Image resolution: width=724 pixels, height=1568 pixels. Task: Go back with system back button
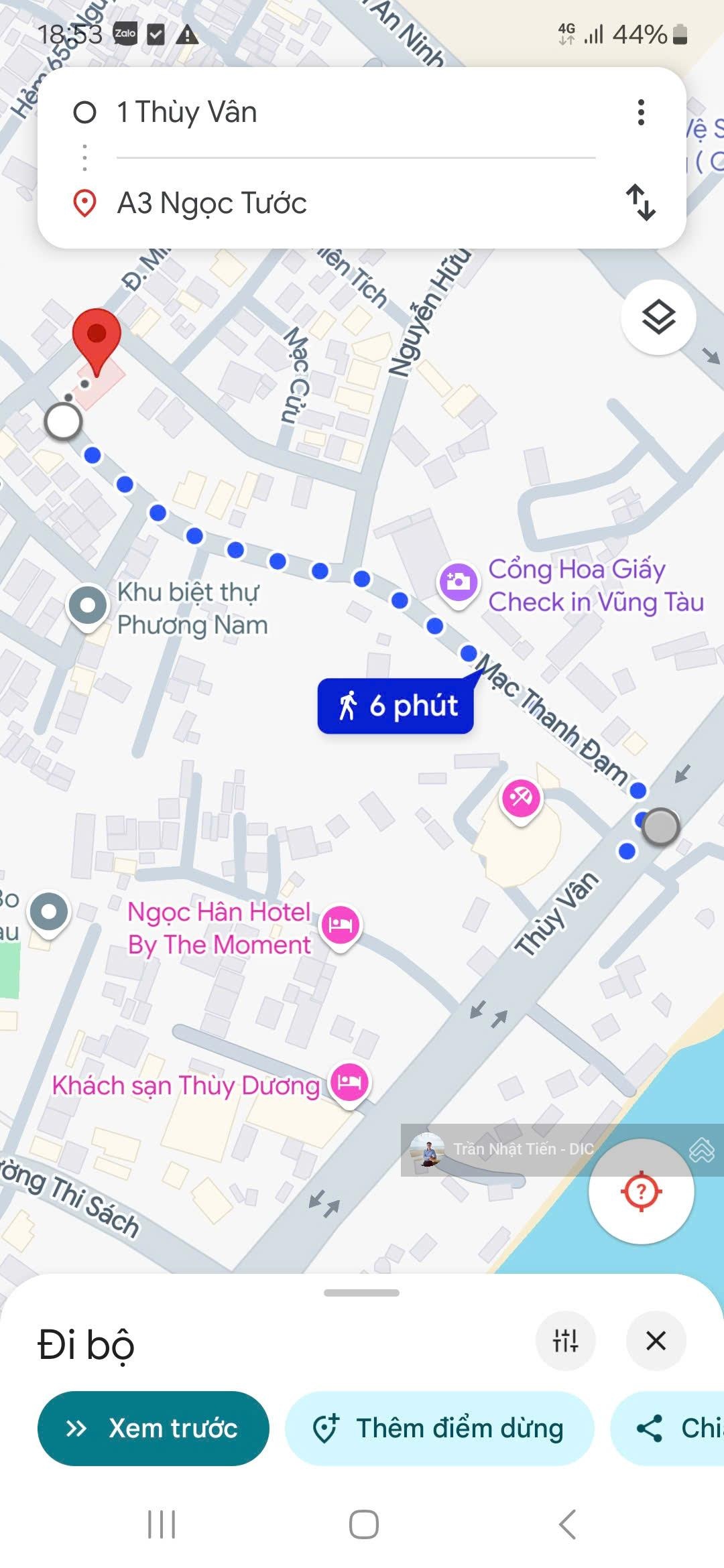point(567,1524)
